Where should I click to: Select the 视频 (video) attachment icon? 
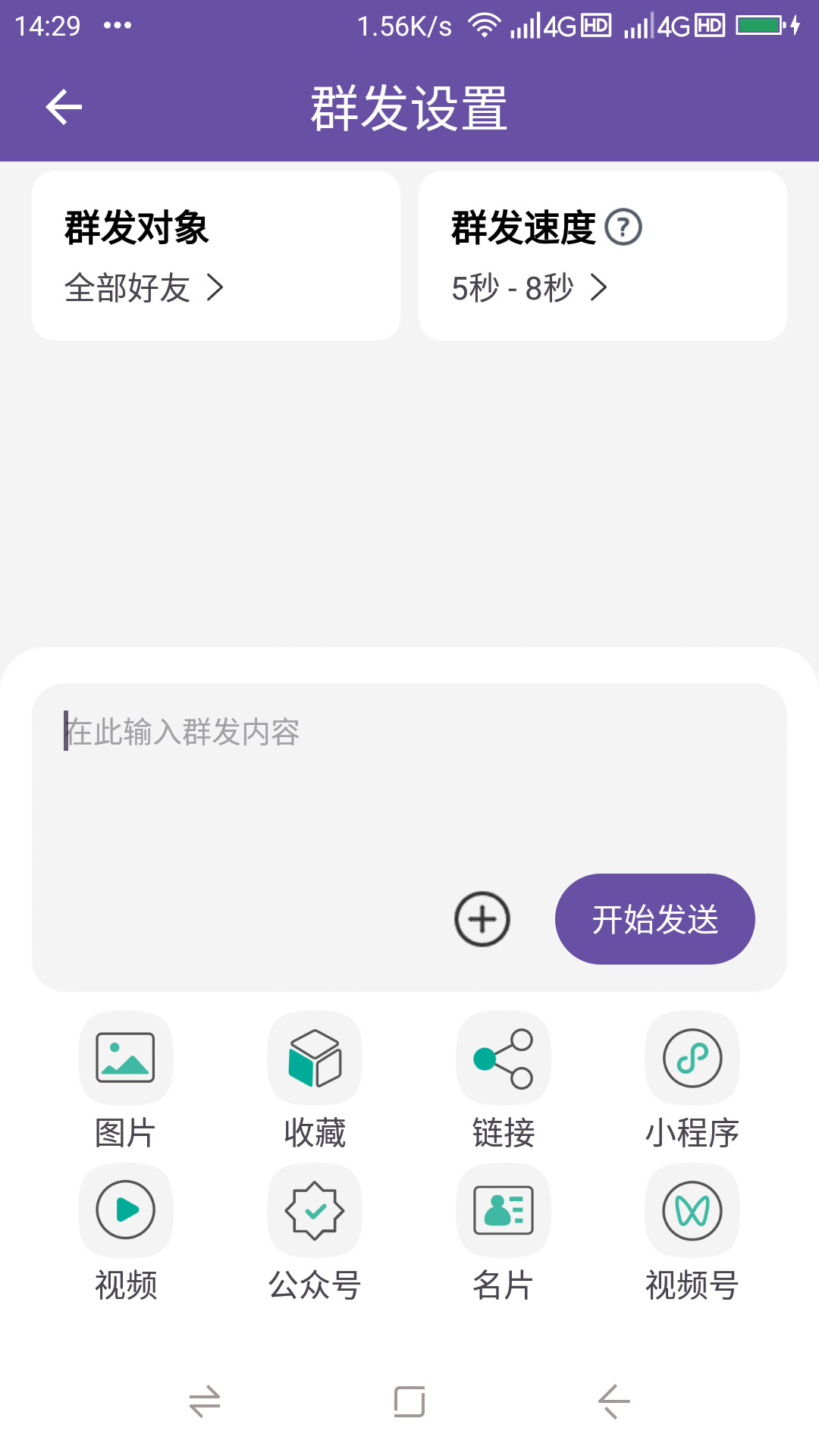pos(125,1211)
